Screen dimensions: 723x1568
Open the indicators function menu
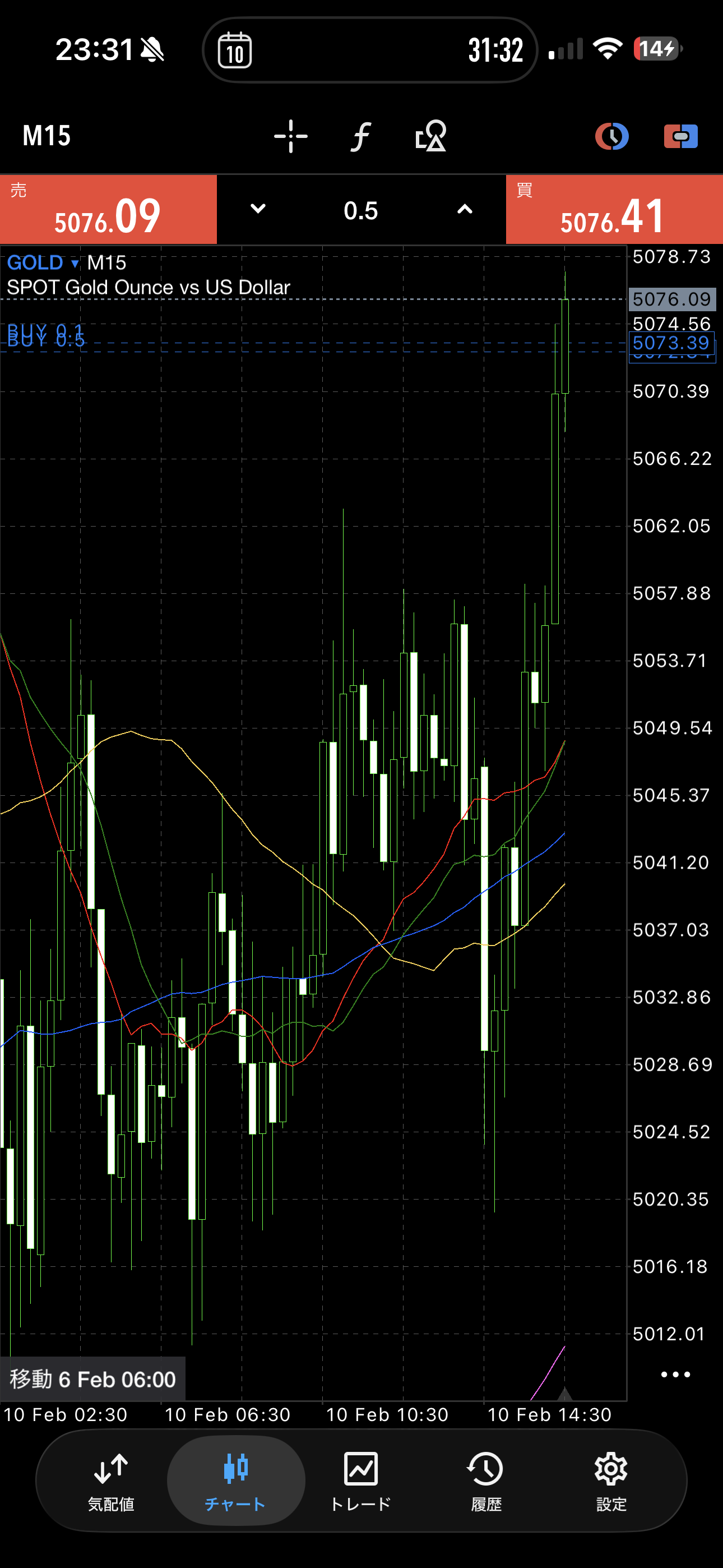click(361, 136)
